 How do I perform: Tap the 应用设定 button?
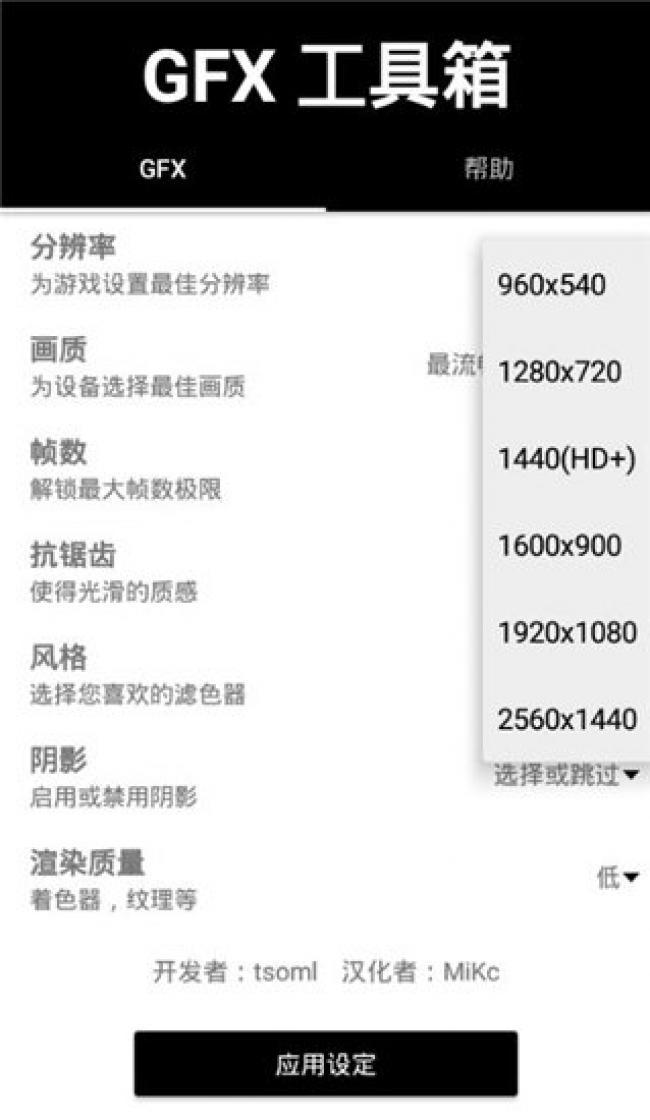326,1064
